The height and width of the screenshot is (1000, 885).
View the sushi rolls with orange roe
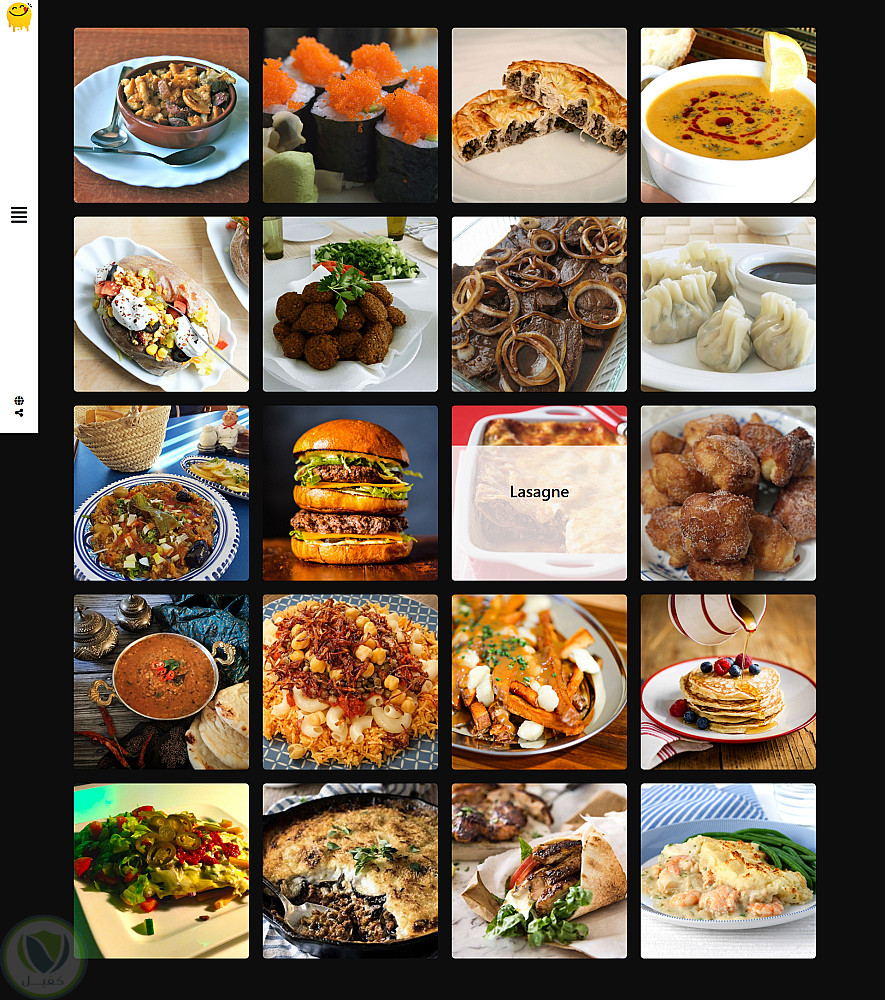(x=350, y=115)
